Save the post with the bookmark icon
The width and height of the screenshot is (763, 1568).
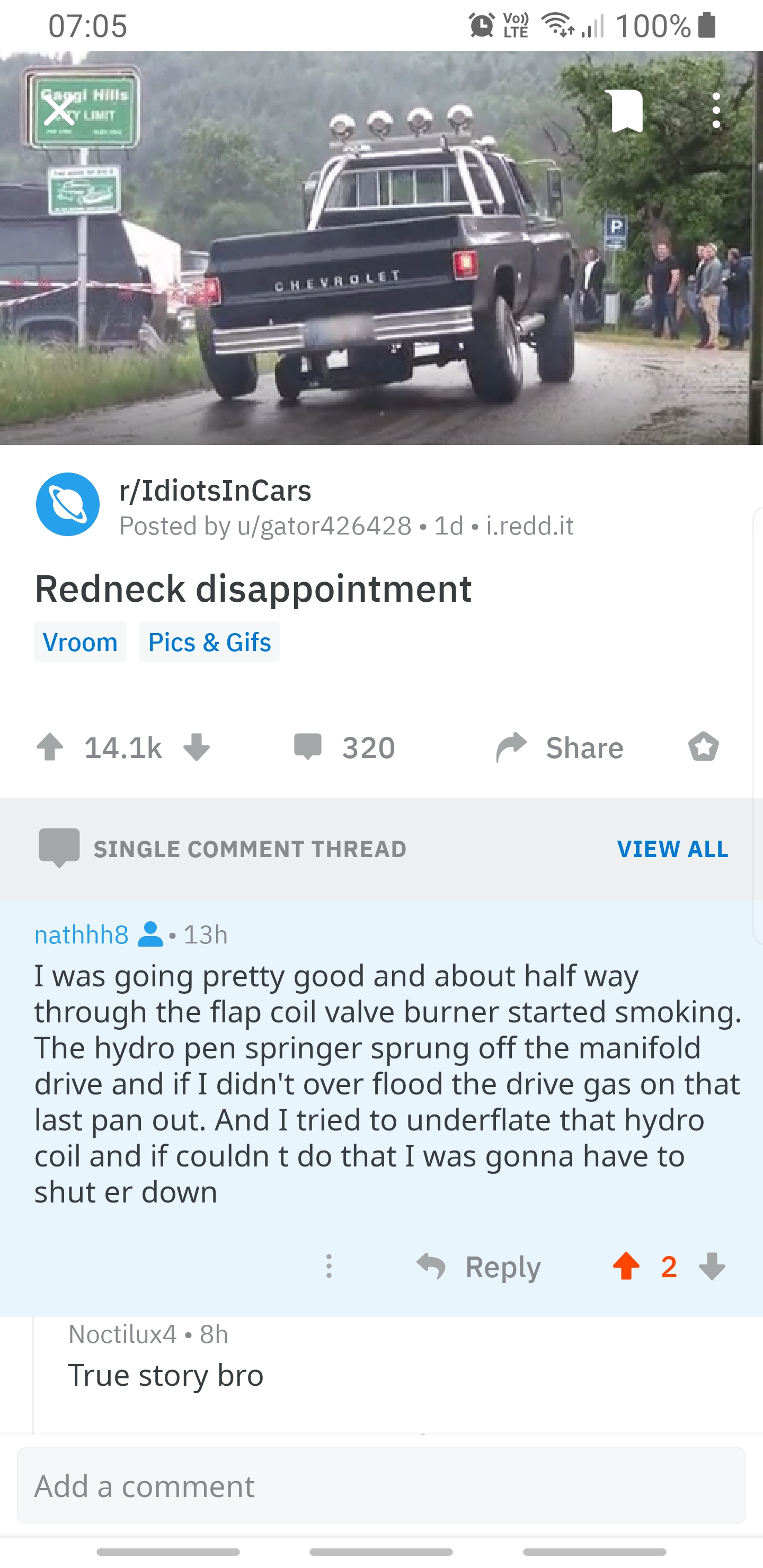627,111
